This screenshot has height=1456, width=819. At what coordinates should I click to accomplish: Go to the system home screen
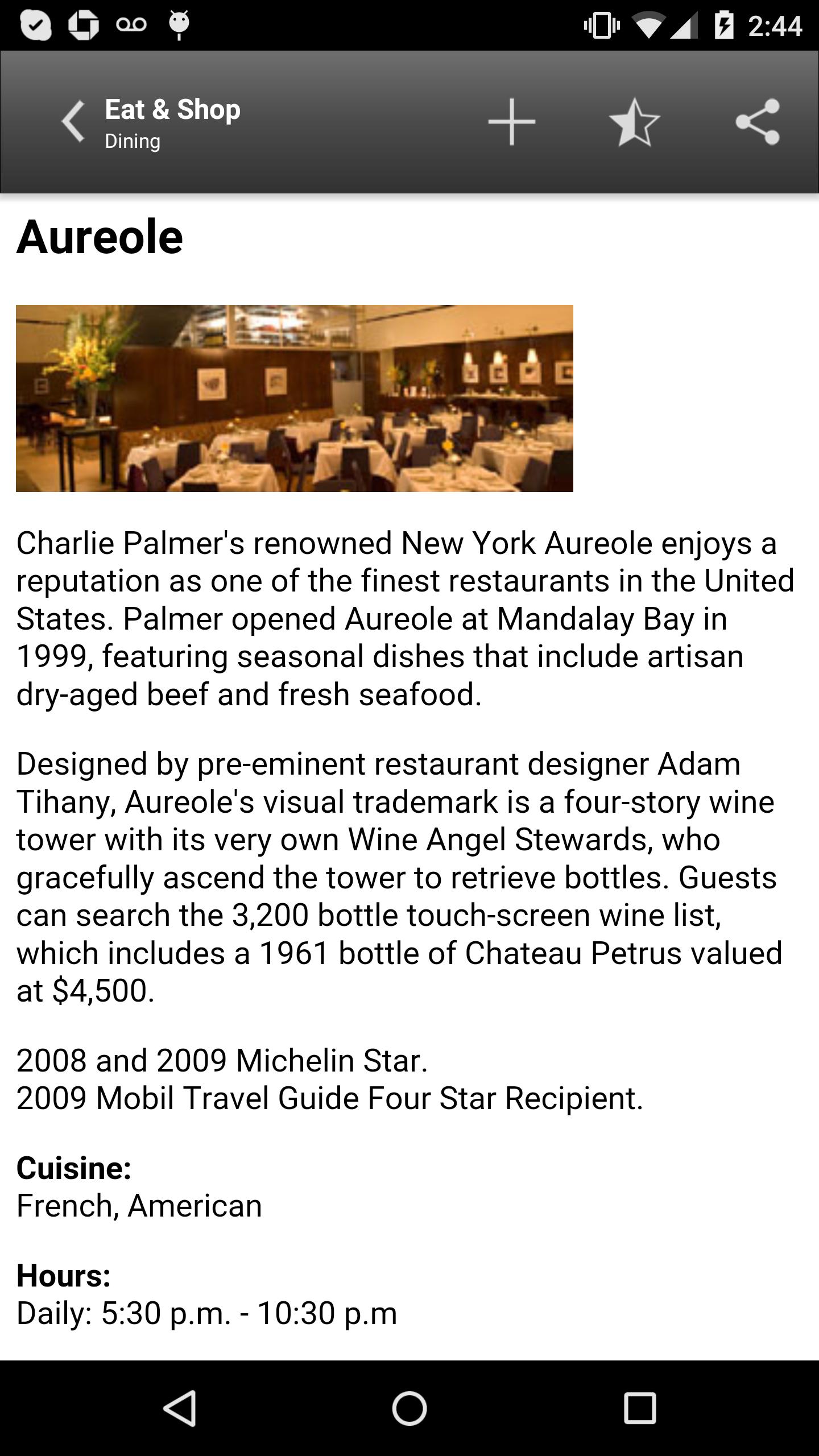tap(409, 1408)
